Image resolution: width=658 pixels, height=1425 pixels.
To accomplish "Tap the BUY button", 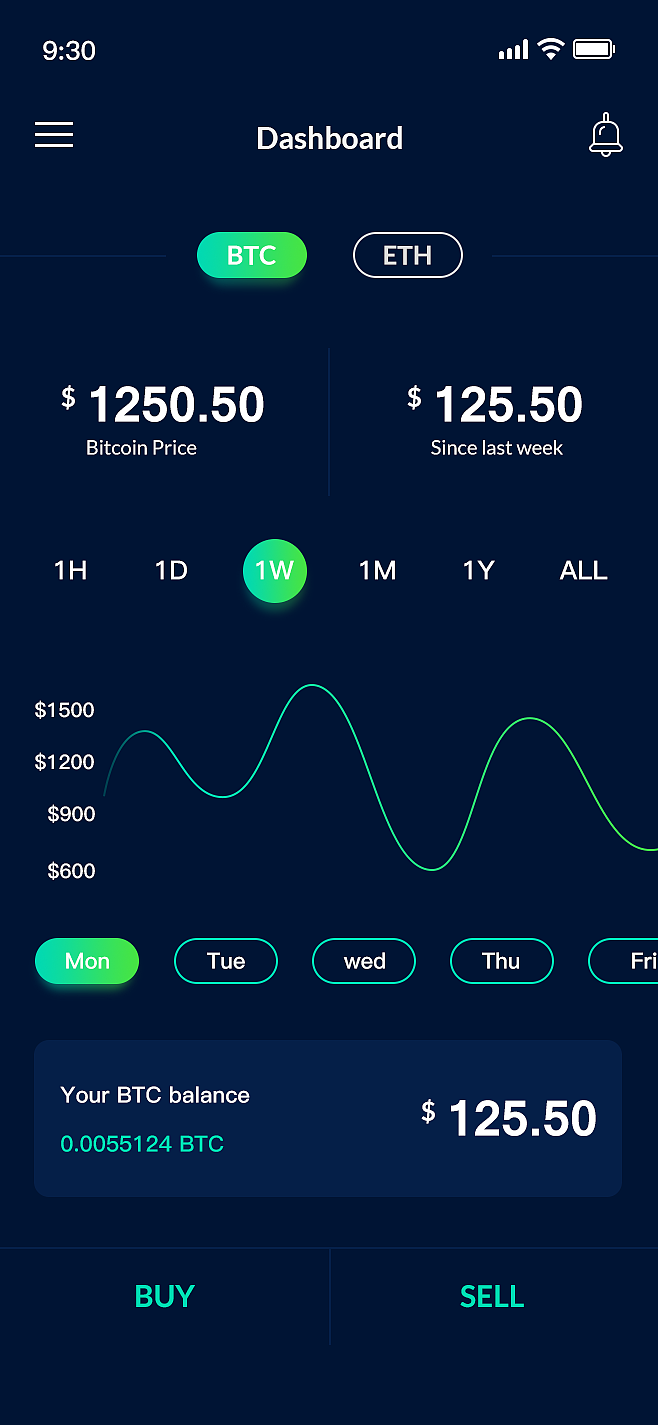I will pyautogui.click(x=164, y=1297).
